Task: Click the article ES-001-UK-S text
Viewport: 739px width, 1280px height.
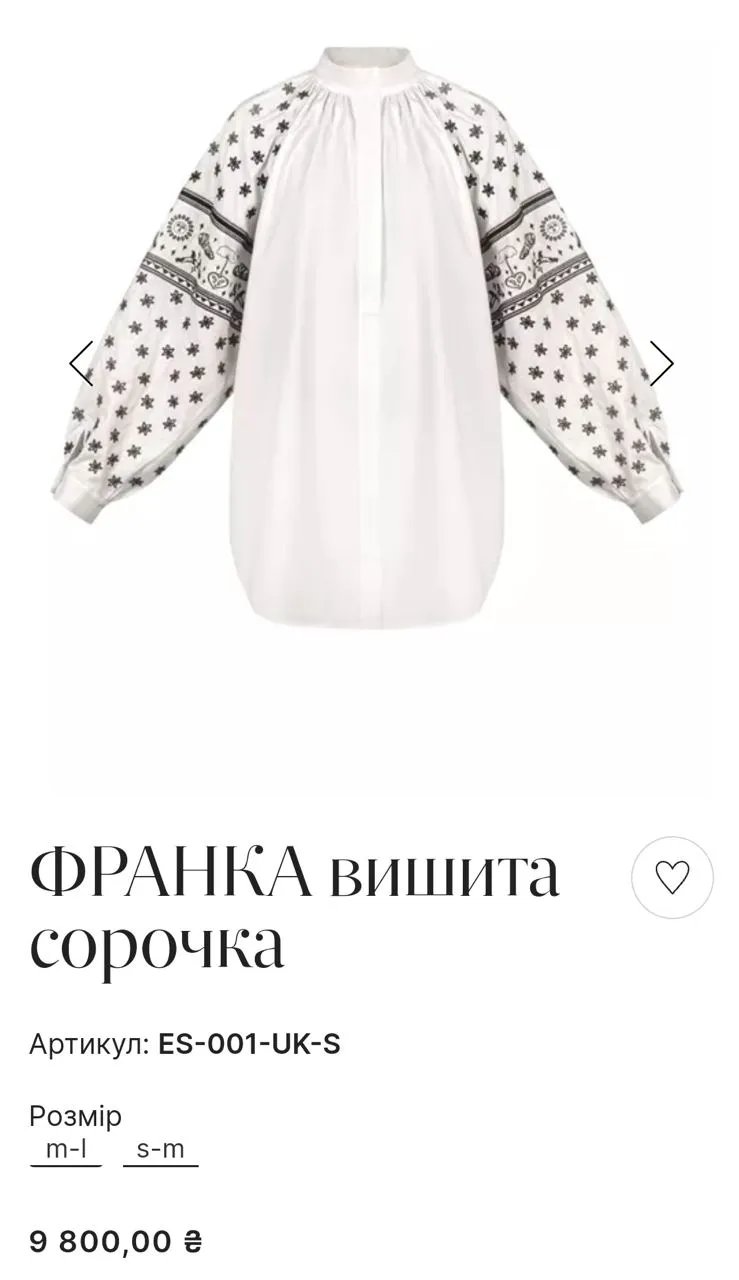Action: coord(185,1043)
